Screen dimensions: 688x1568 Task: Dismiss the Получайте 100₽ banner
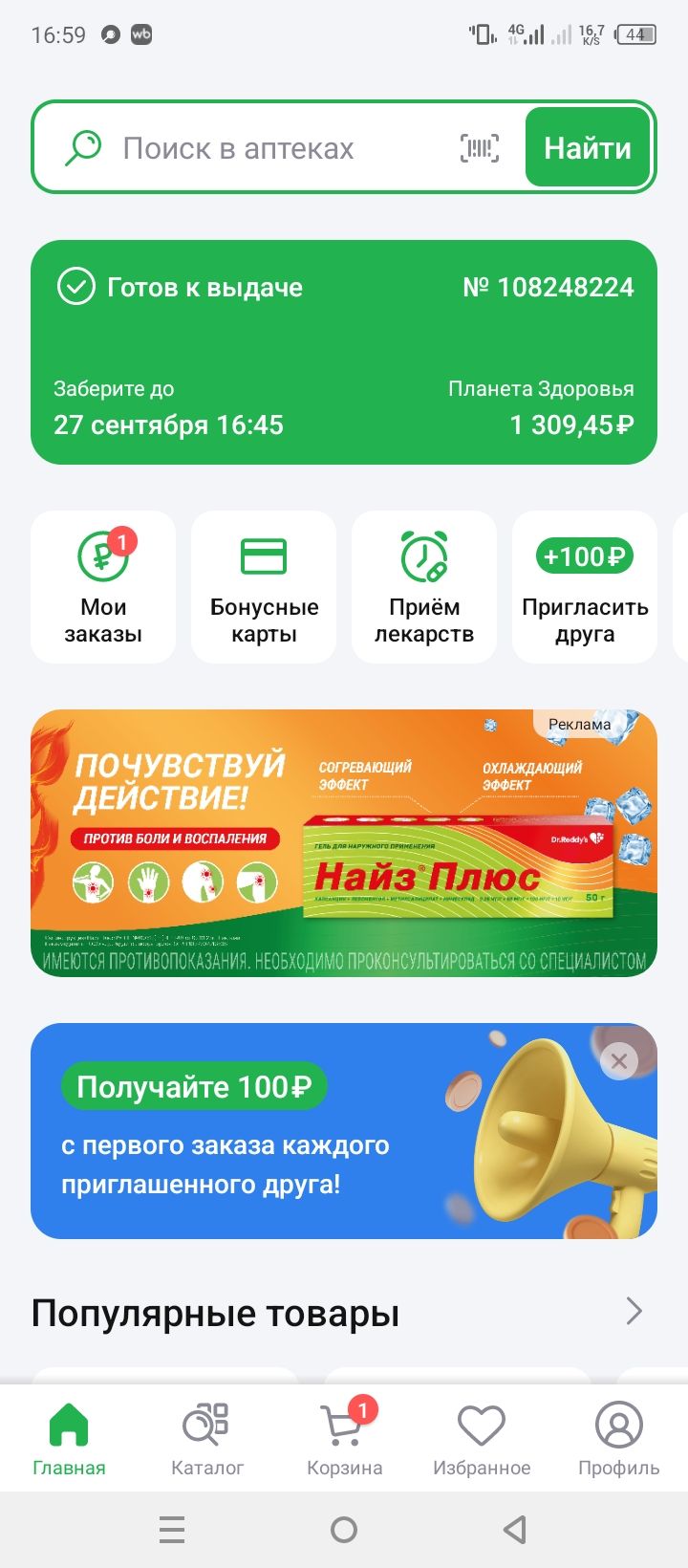pos(619,1060)
